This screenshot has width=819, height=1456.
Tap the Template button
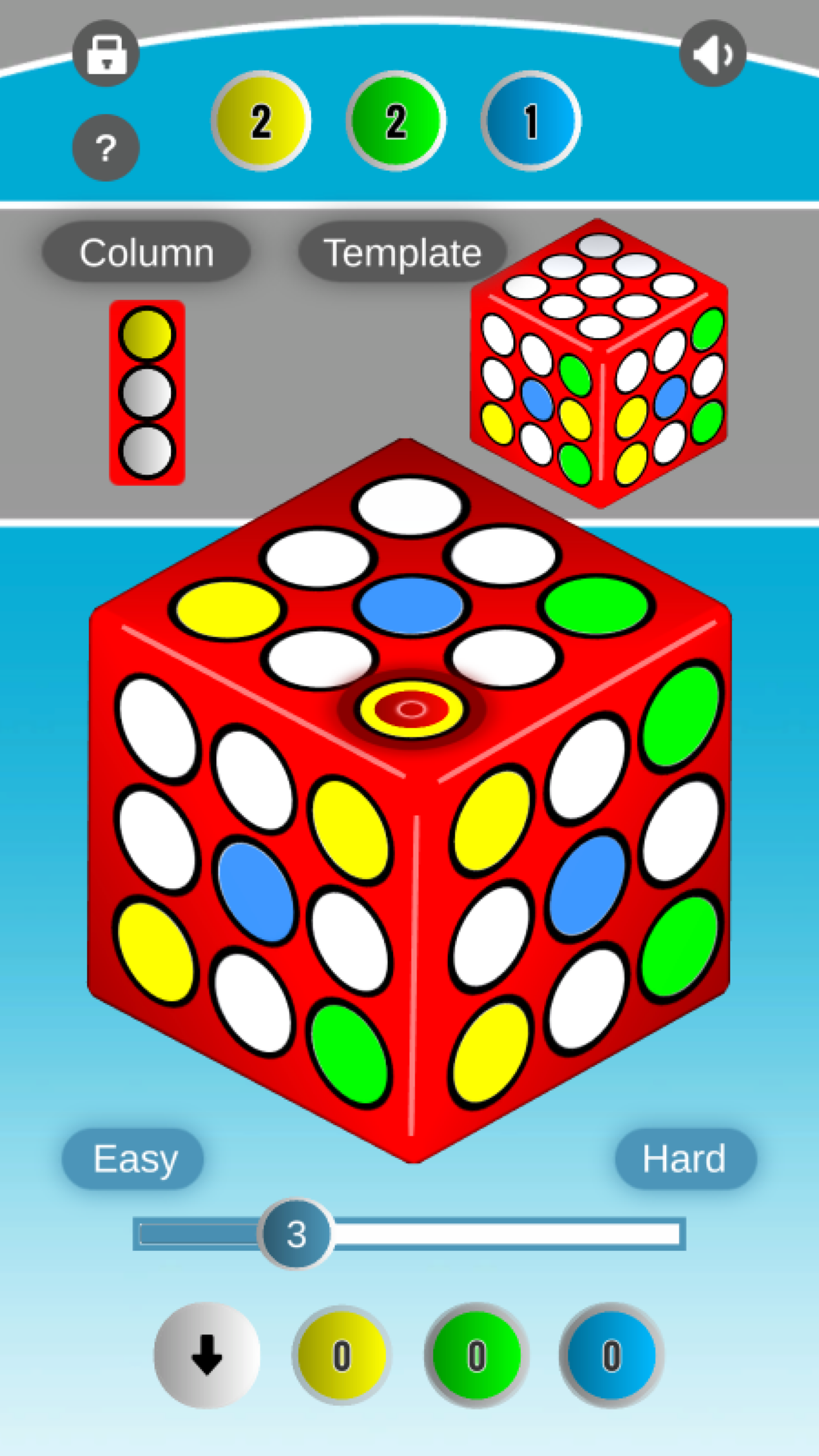[402, 253]
